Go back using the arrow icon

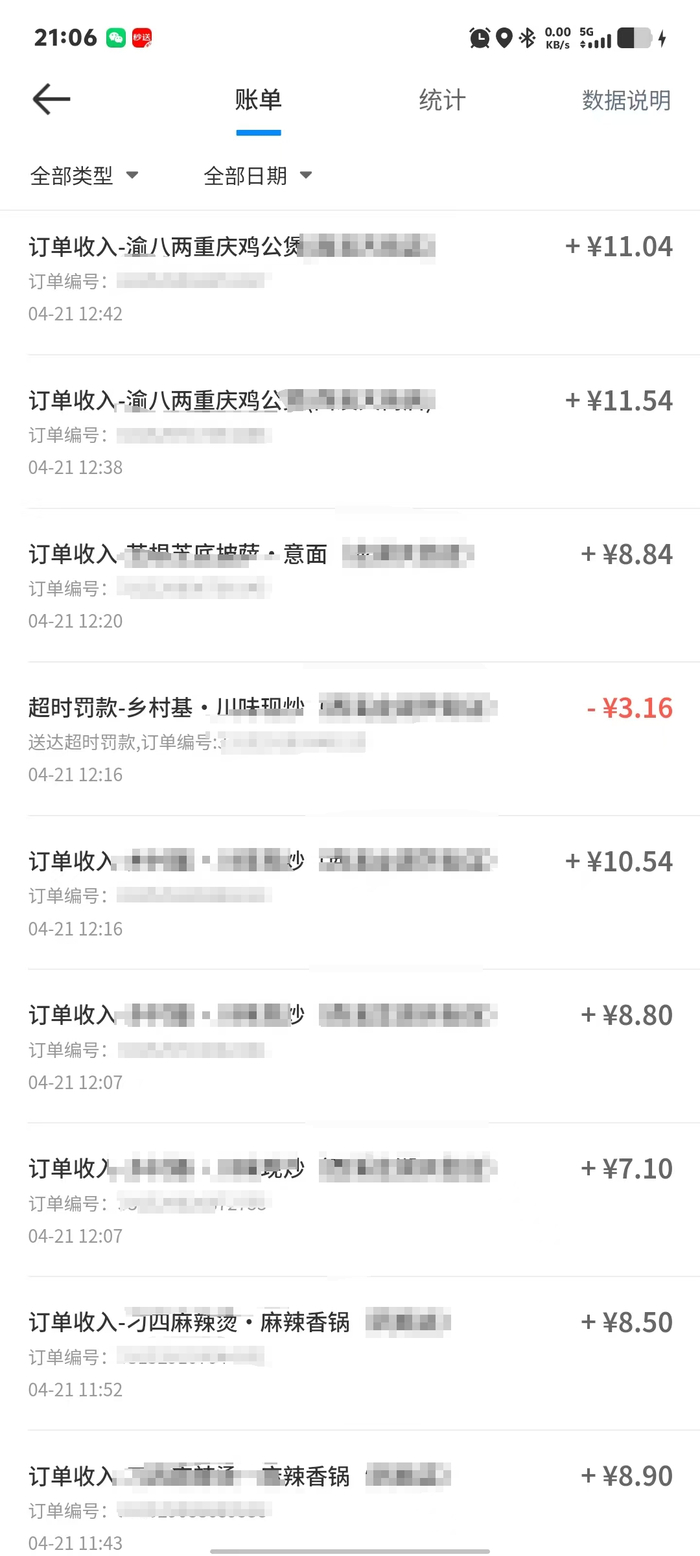coord(51,99)
